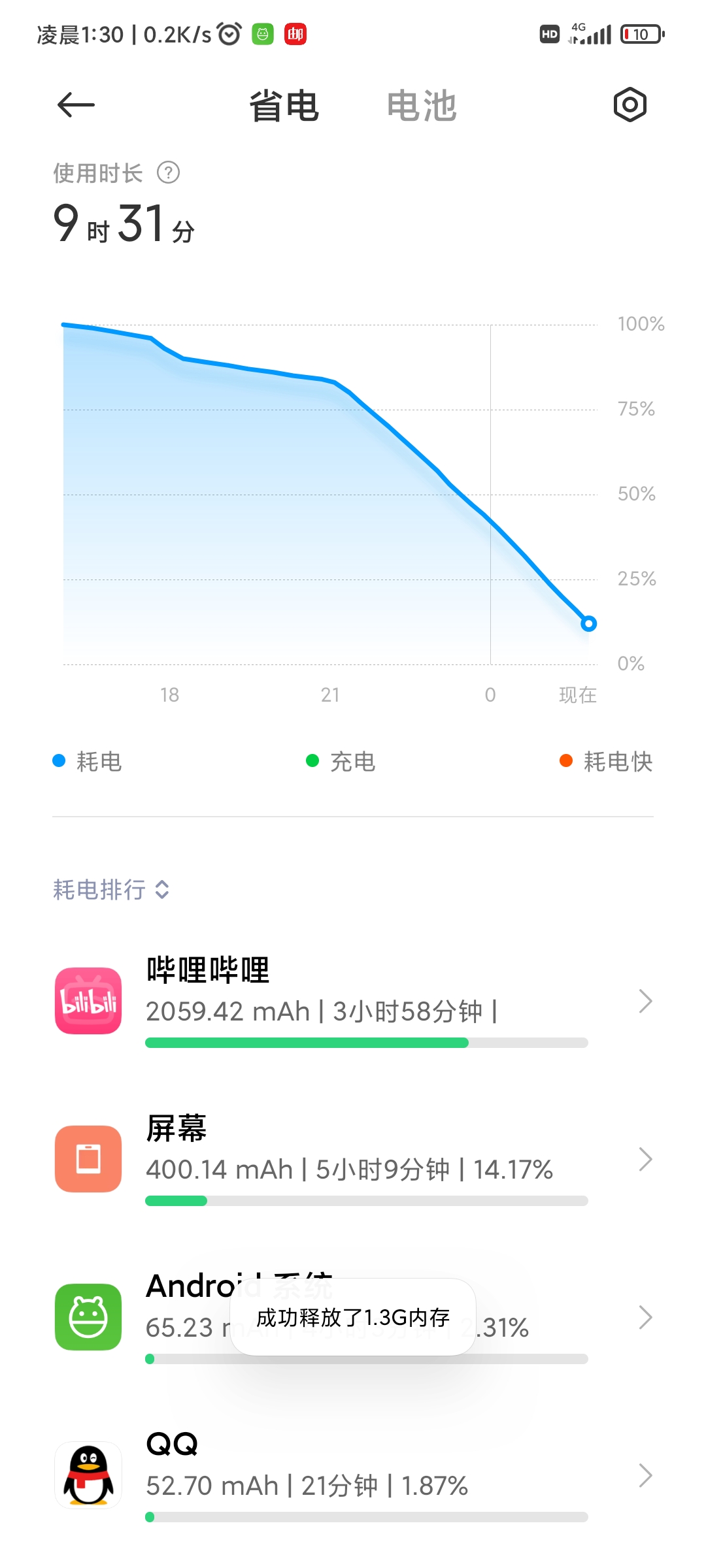The width and height of the screenshot is (706, 1568).
Task: Open the 耗电排行 sort dropdown
Action: pyautogui.click(x=111, y=889)
